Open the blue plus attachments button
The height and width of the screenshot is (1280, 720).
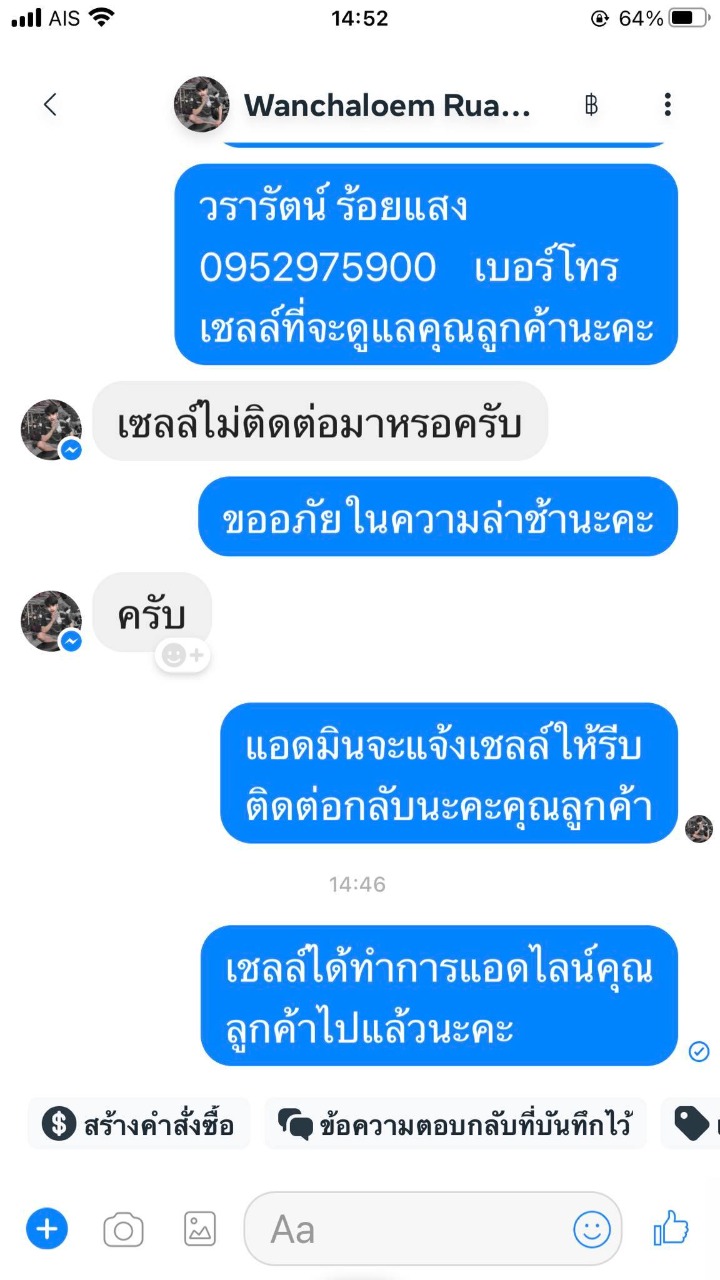[46, 1228]
